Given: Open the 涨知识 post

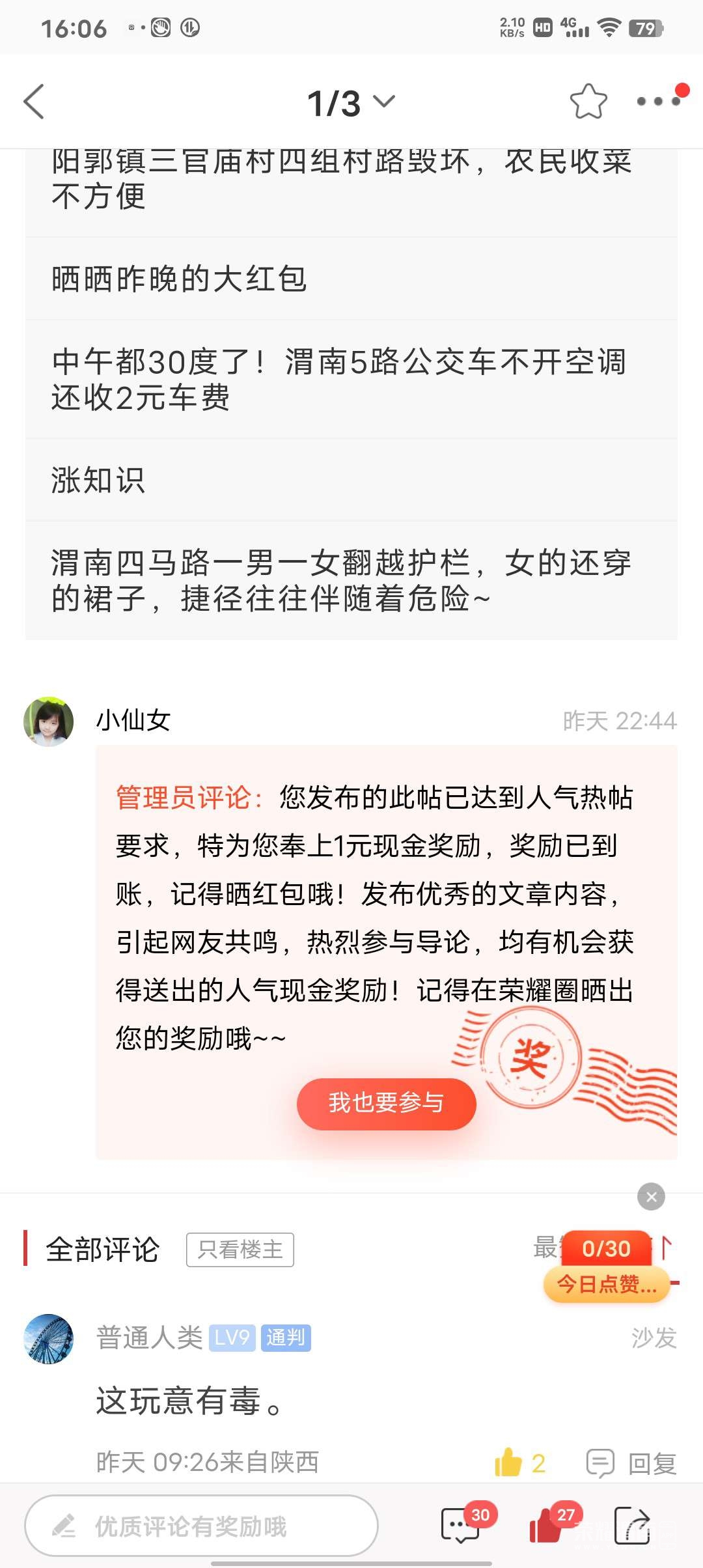Looking at the screenshot, I should 351,480.
